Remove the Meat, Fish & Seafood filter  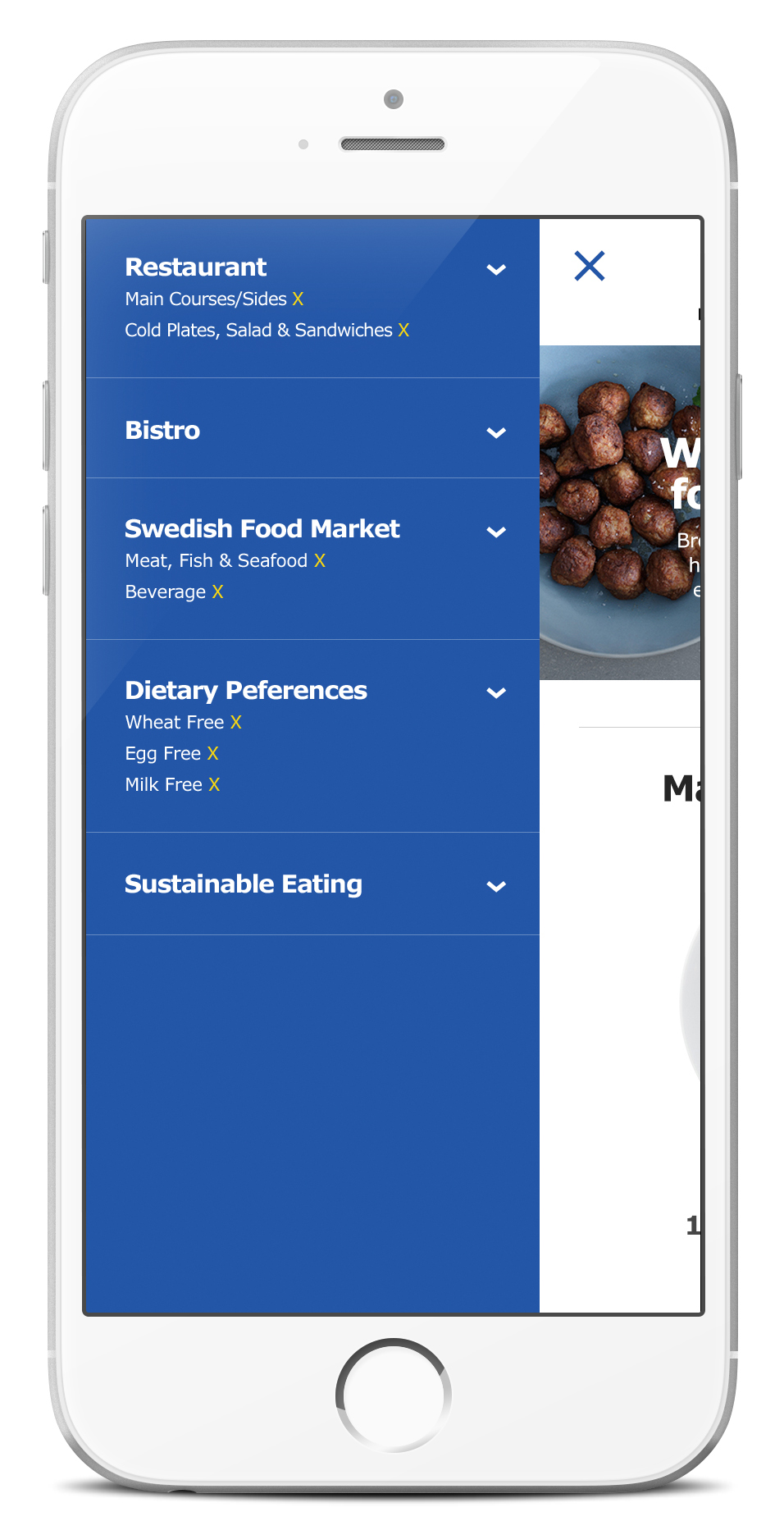click(x=320, y=561)
